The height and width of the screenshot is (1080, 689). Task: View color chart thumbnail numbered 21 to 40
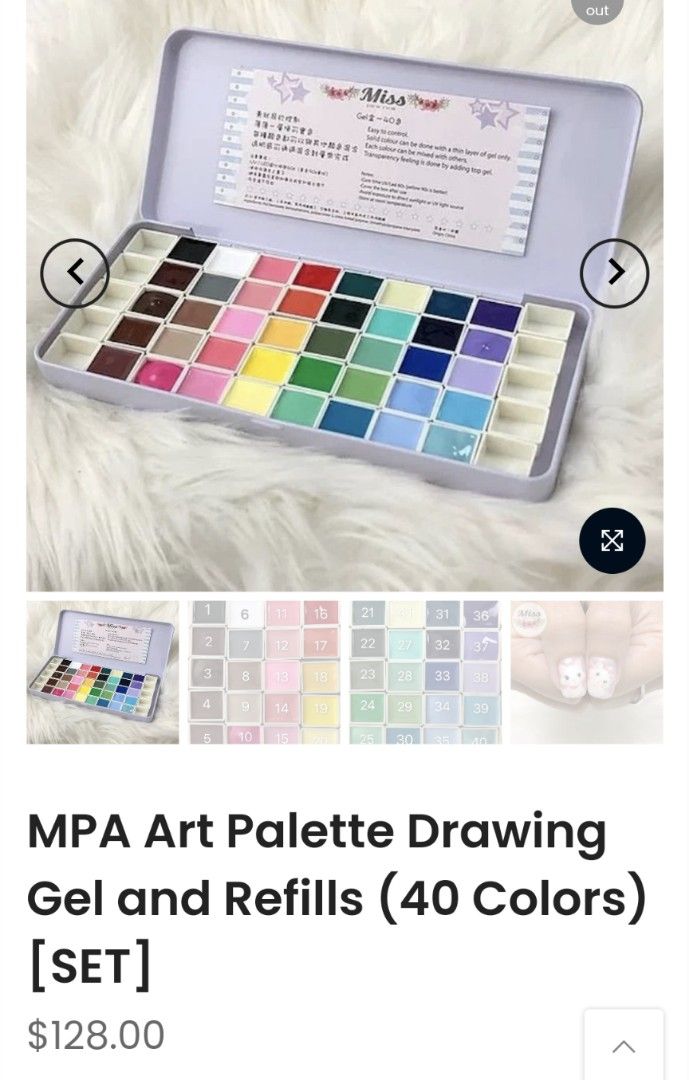(425, 672)
